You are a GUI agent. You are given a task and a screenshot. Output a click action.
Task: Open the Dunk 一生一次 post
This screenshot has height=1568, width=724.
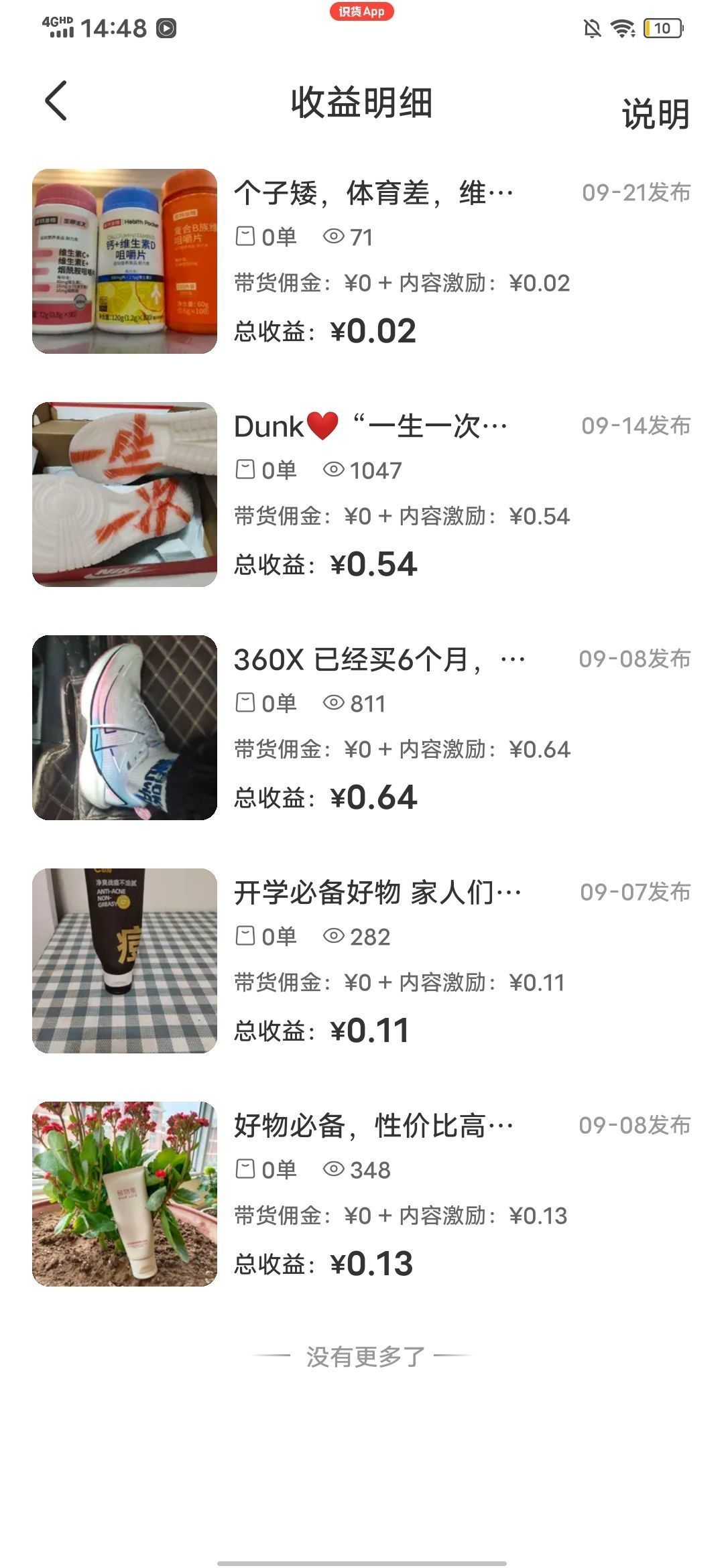(370, 427)
